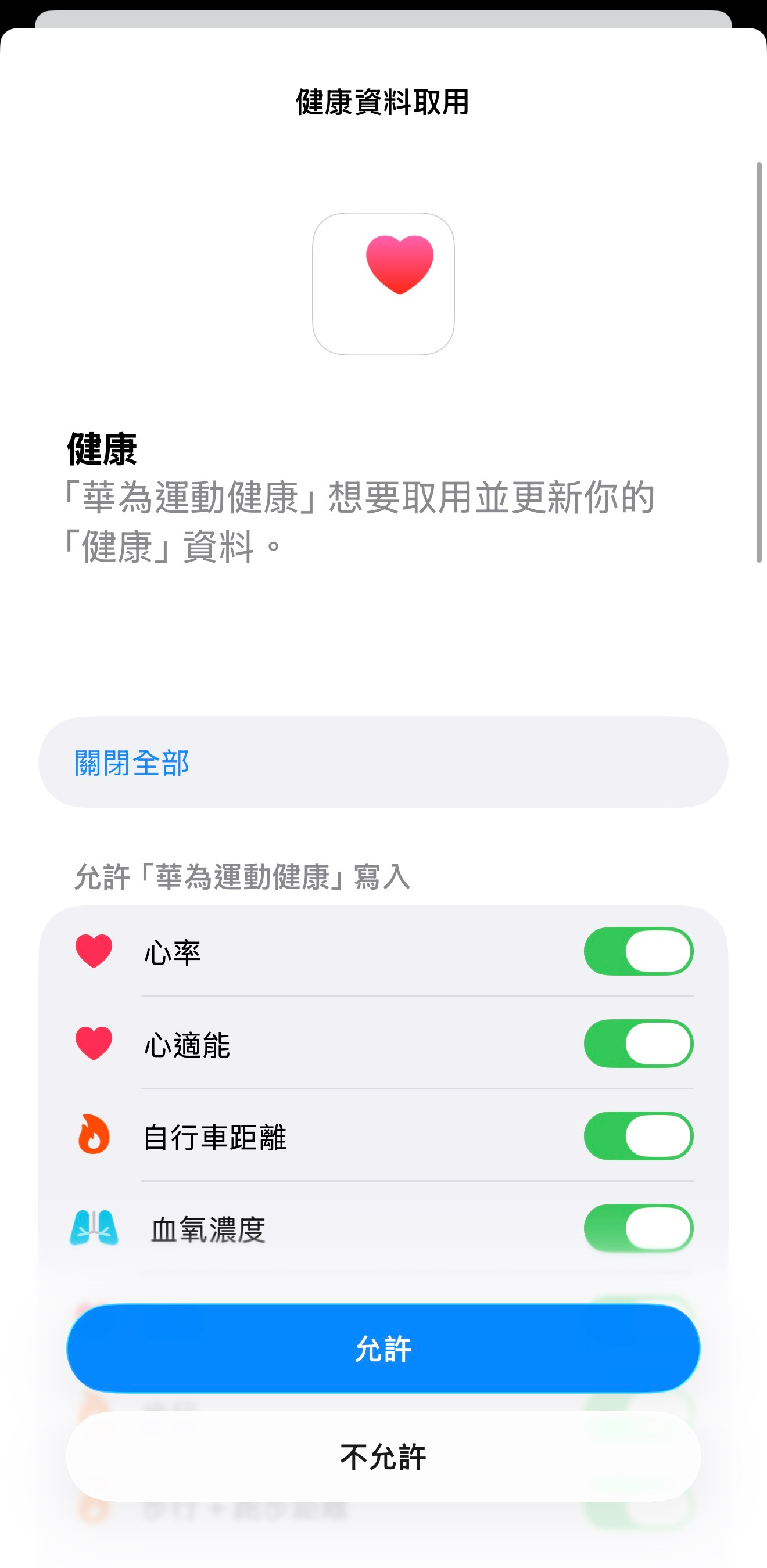The height and width of the screenshot is (1568, 767).
Task: Disable the 心率 write permission toggle
Action: 640,951
